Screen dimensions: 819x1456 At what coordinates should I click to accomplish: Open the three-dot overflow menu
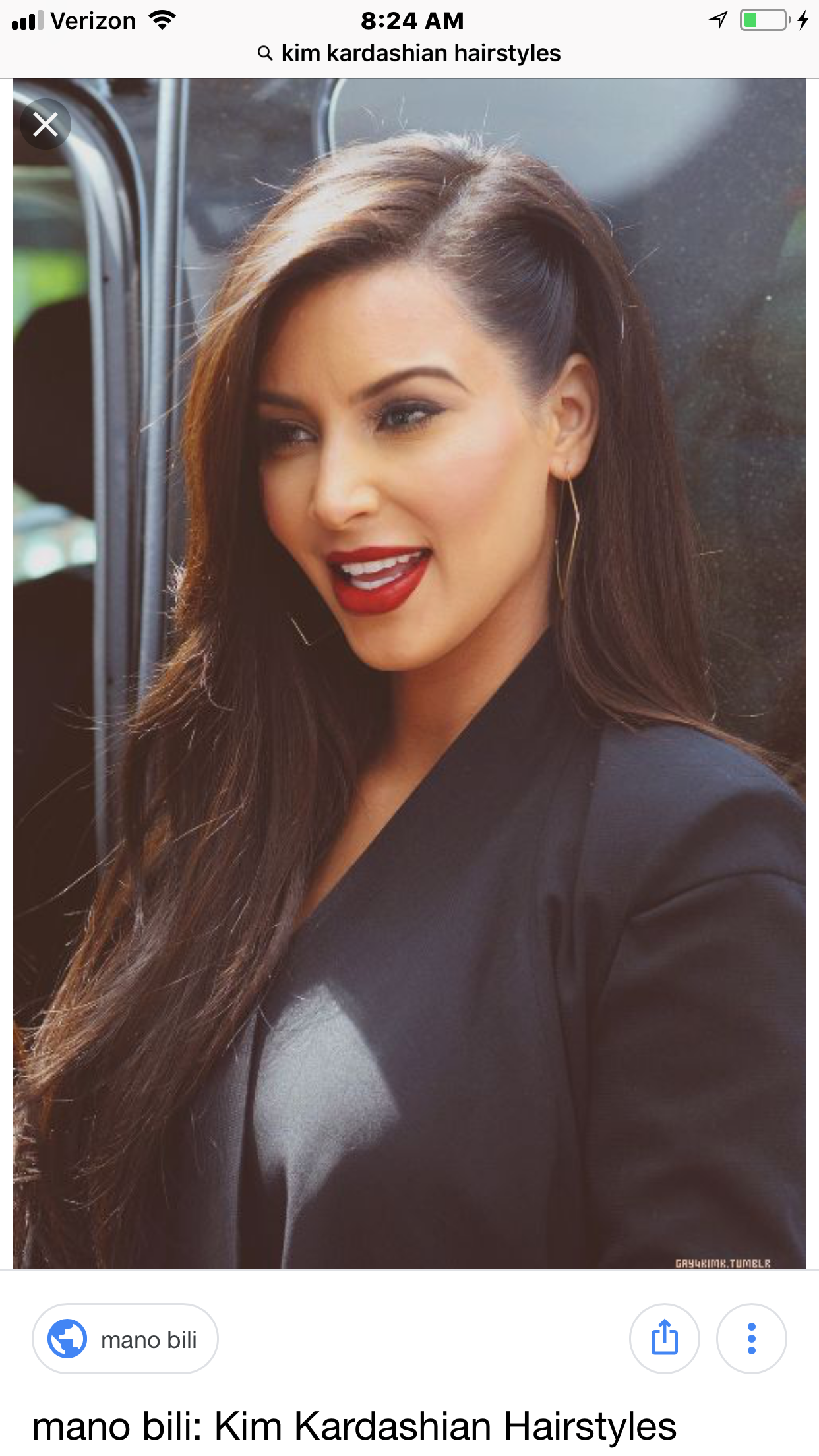751,1338
